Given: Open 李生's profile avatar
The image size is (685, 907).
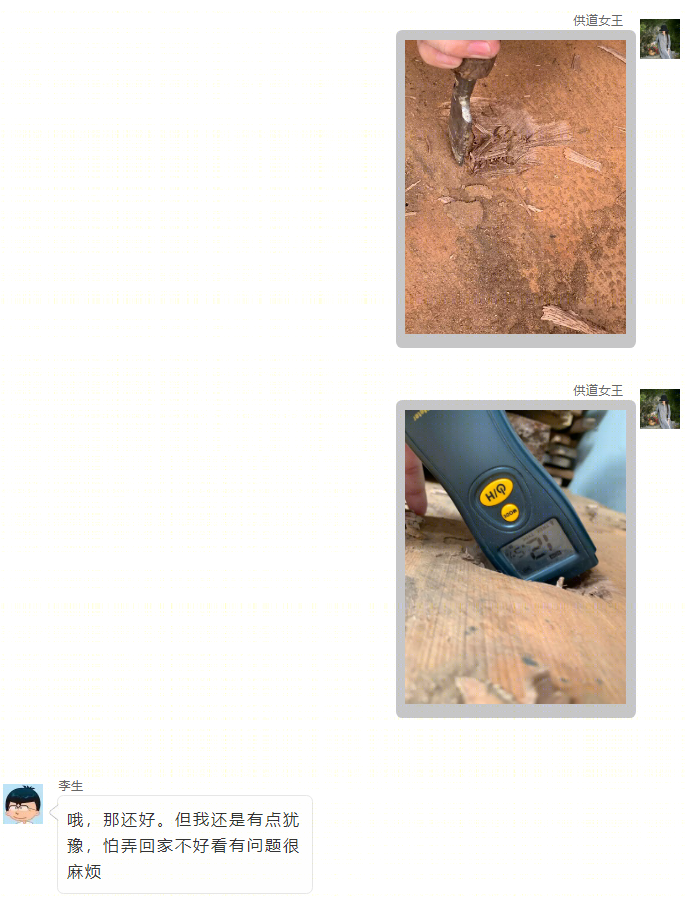Looking at the screenshot, I should pyautogui.click(x=23, y=804).
